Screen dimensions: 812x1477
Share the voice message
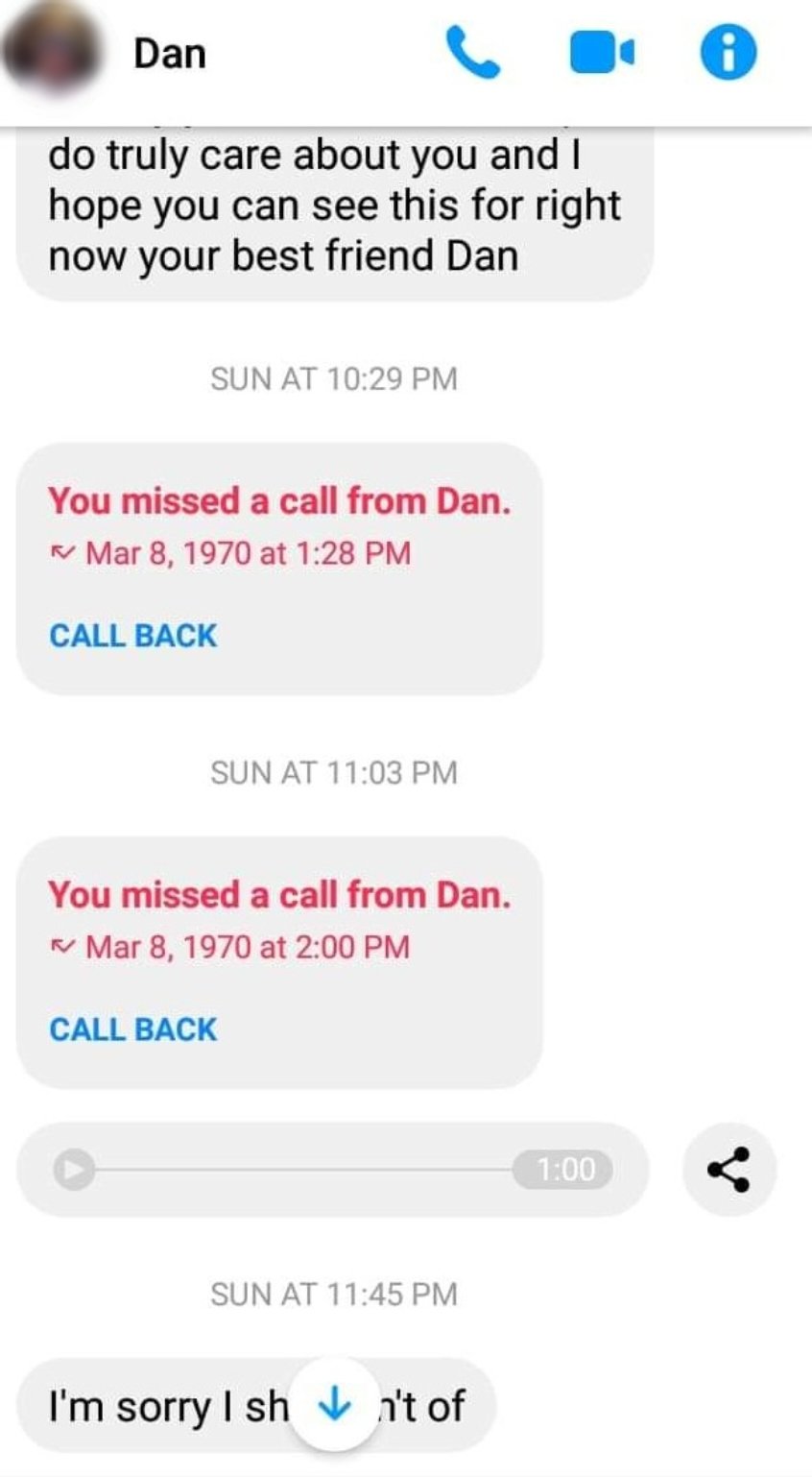tap(728, 1170)
